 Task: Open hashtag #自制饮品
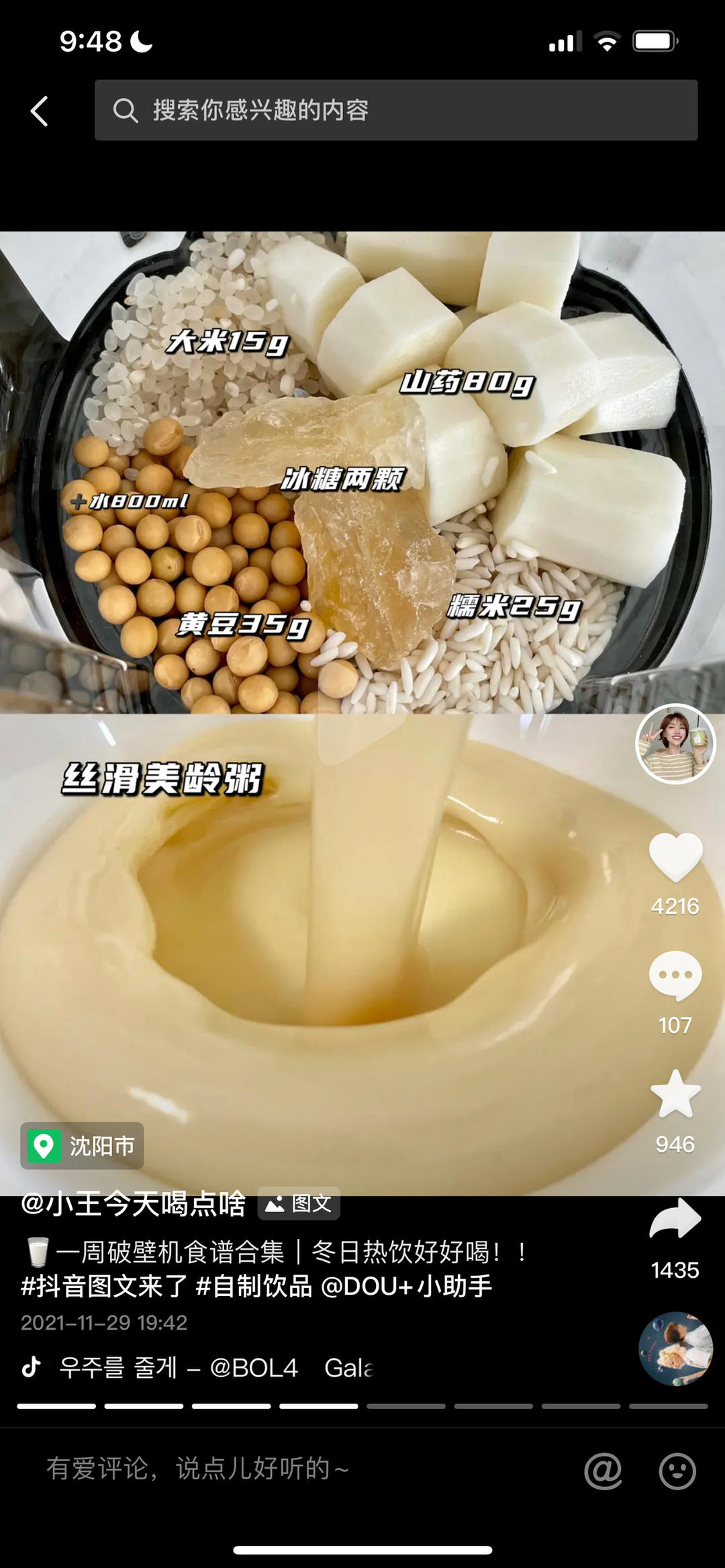(254, 1287)
